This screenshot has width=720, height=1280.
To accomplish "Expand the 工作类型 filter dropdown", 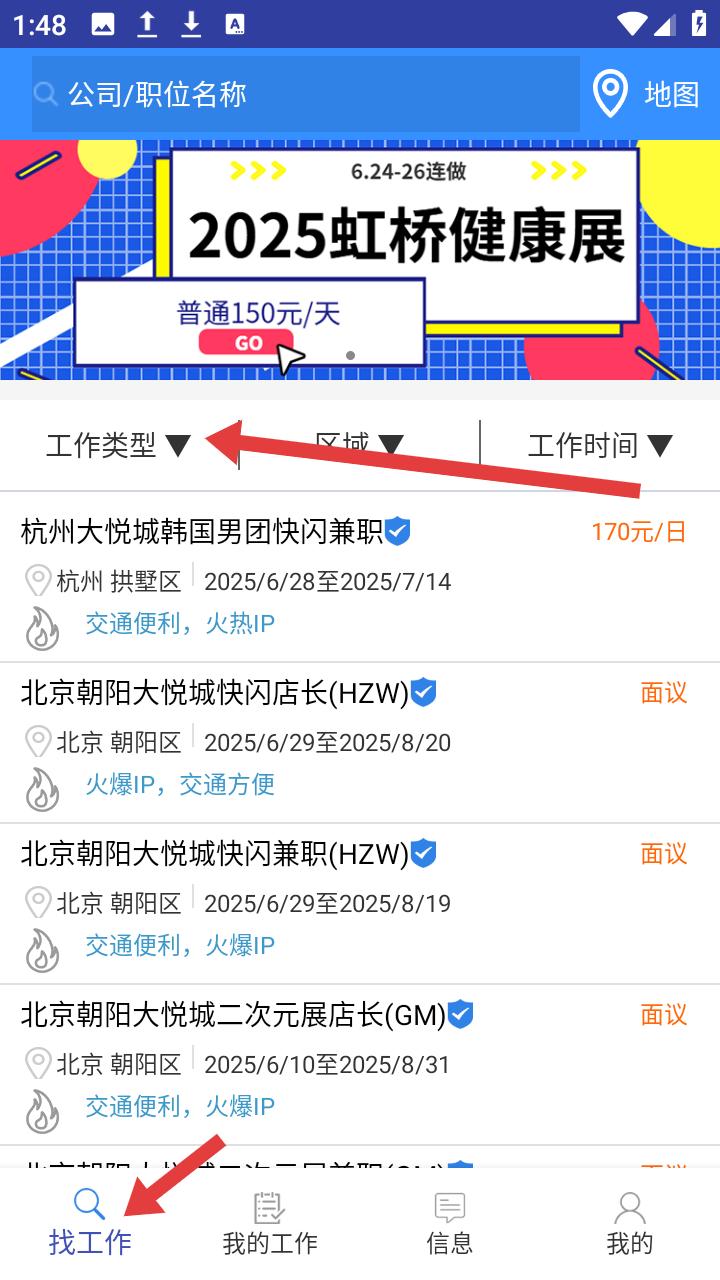I will point(119,445).
